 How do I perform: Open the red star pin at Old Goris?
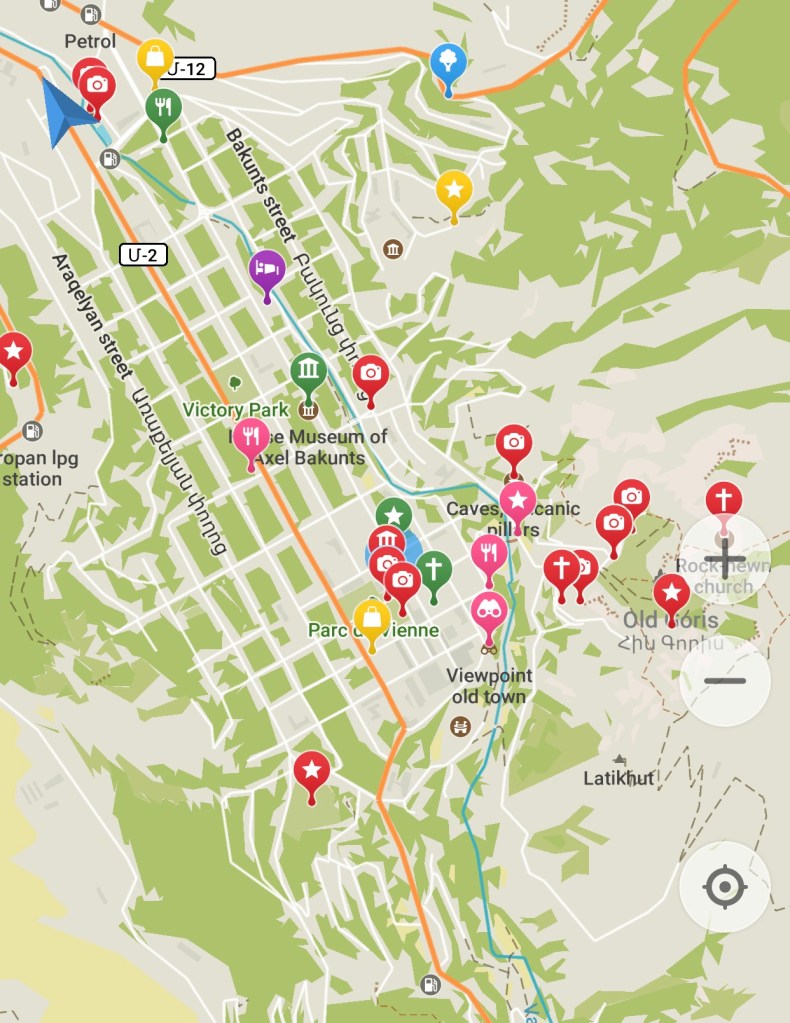[x=672, y=592]
